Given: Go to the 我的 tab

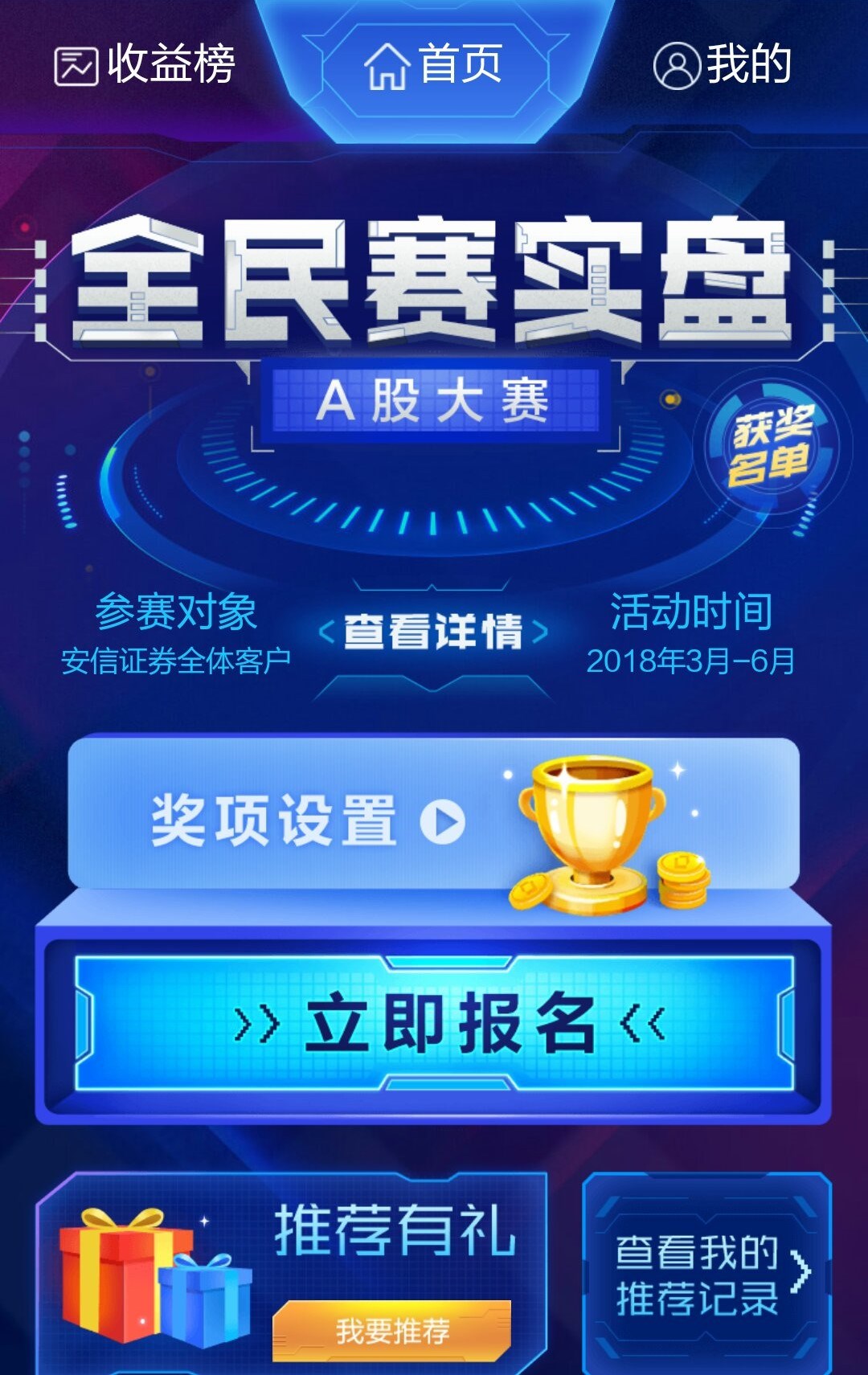Looking at the screenshot, I should (x=723, y=64).
